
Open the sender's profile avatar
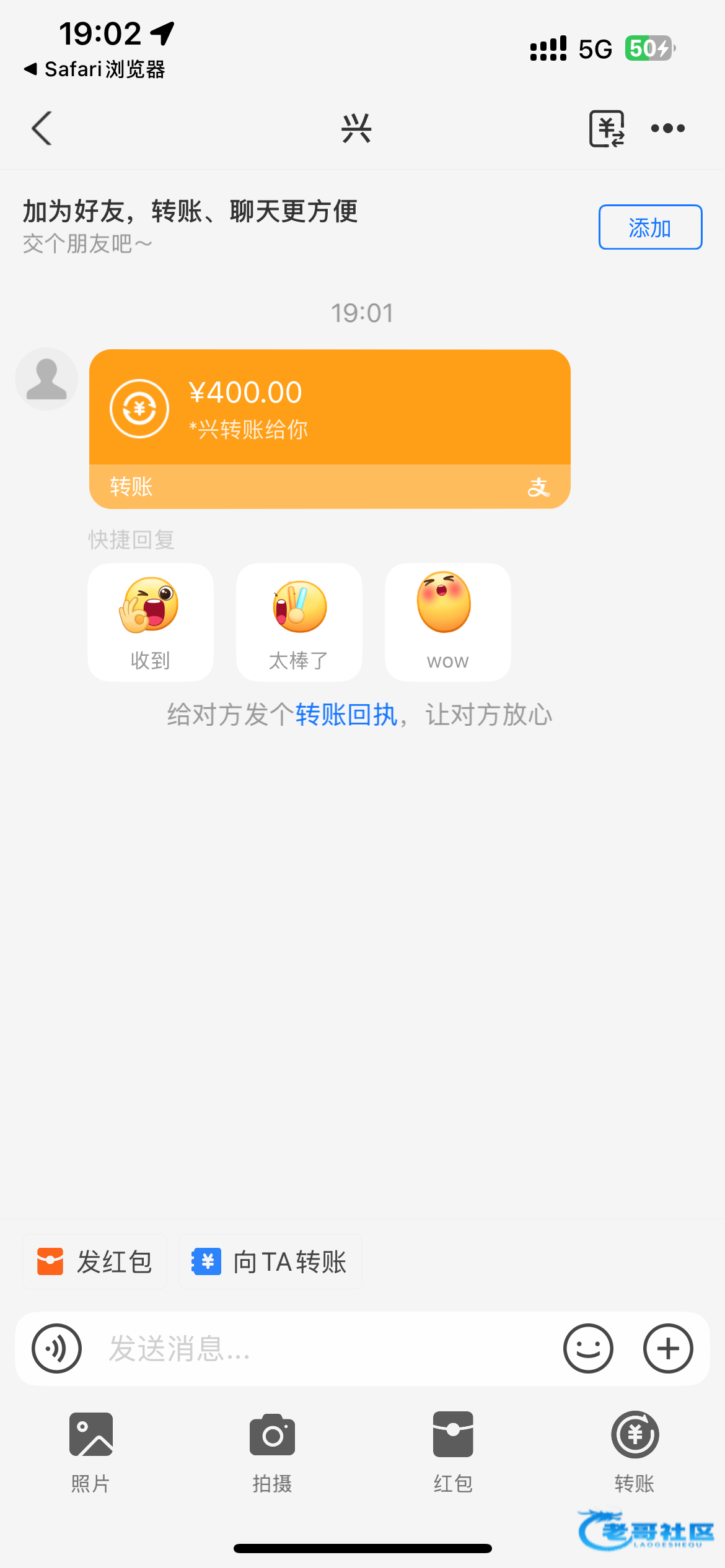click(46, 379)
